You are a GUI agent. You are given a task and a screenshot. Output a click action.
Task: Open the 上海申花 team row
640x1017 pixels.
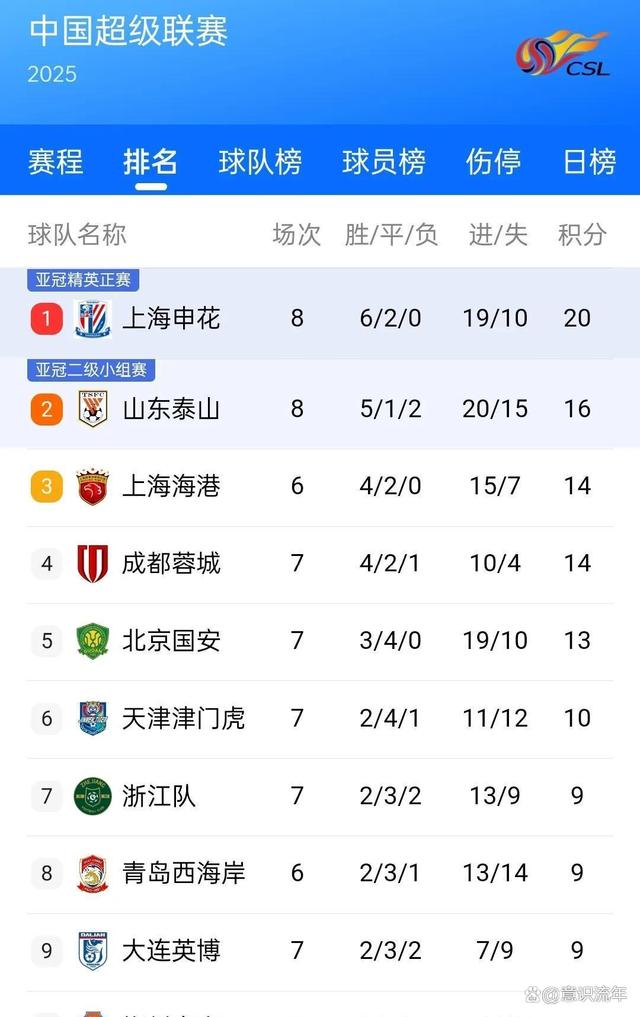[x=171, y=319]
